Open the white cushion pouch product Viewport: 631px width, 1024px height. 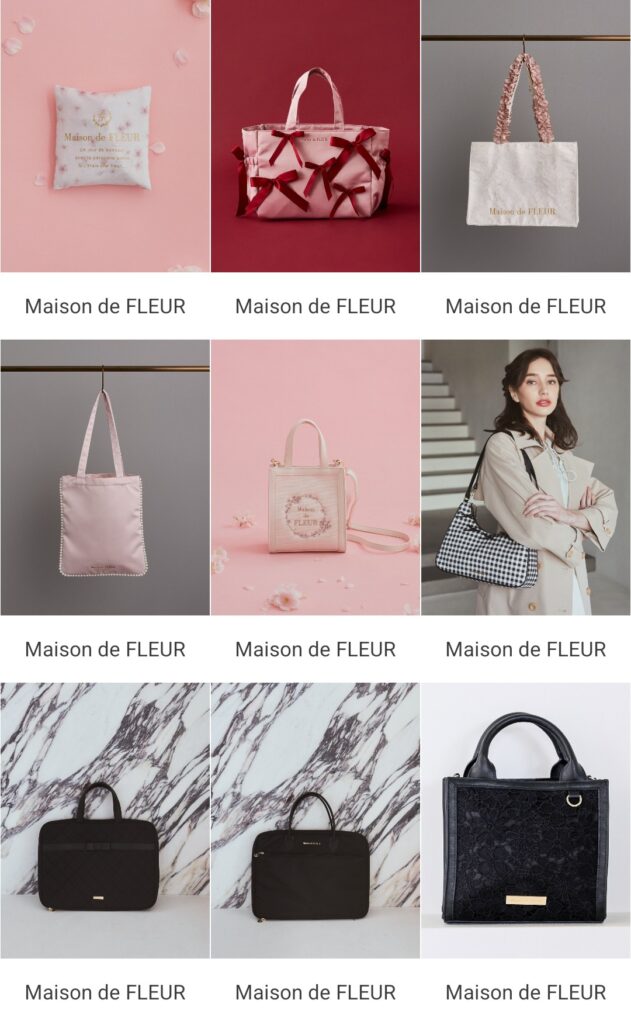click(104, 136)
